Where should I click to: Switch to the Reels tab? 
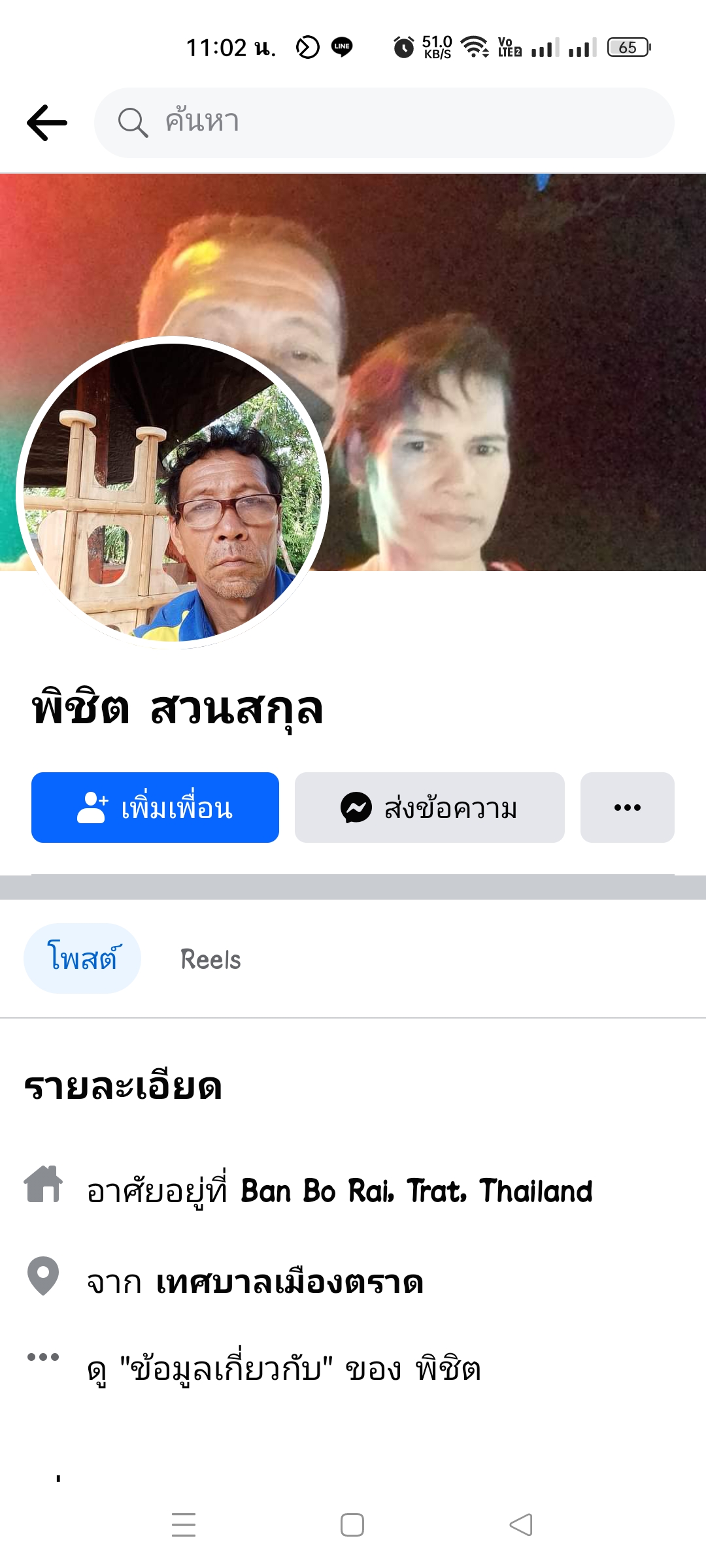point(210,959)
